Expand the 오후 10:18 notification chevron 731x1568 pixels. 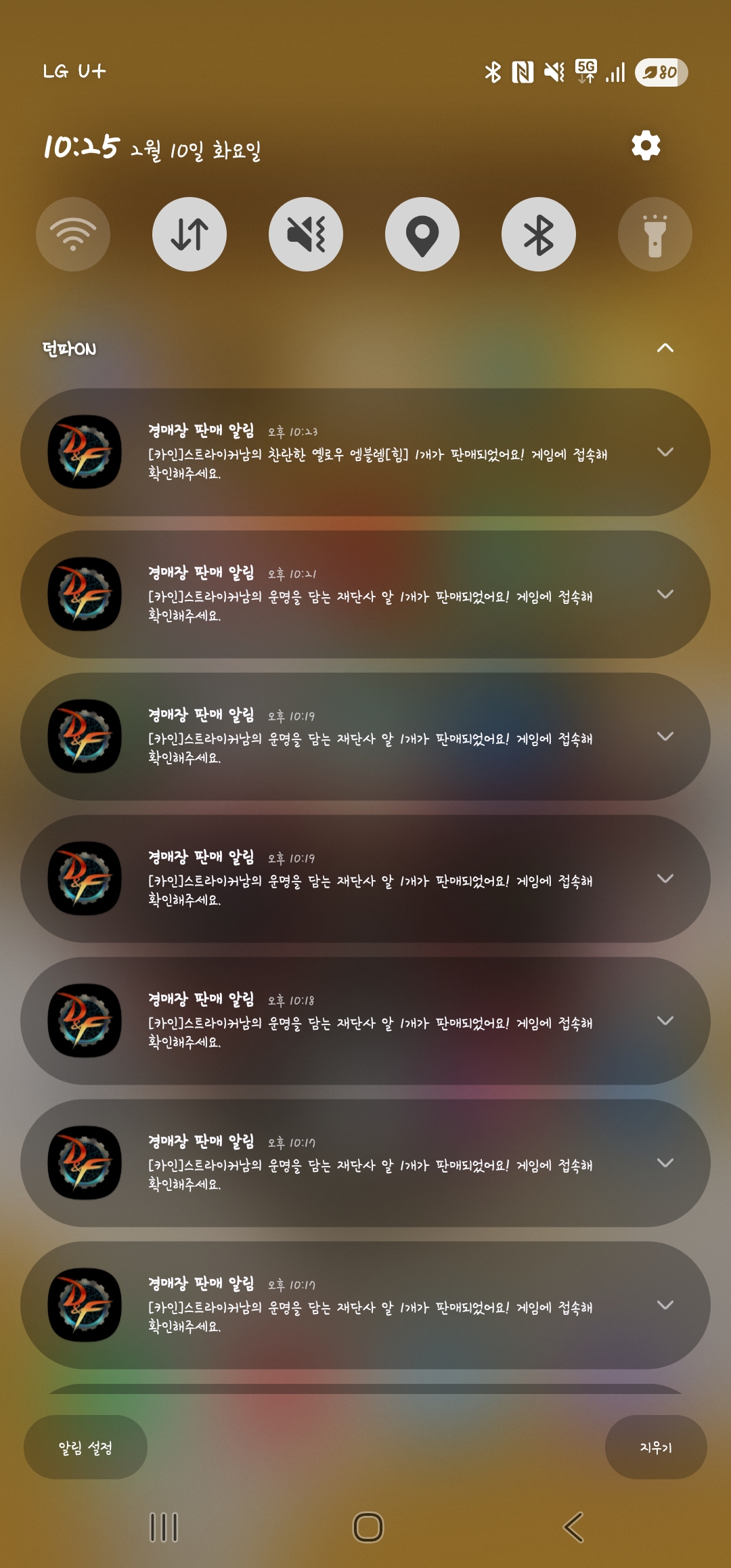pyautogui.click(x=665, y=1021)
